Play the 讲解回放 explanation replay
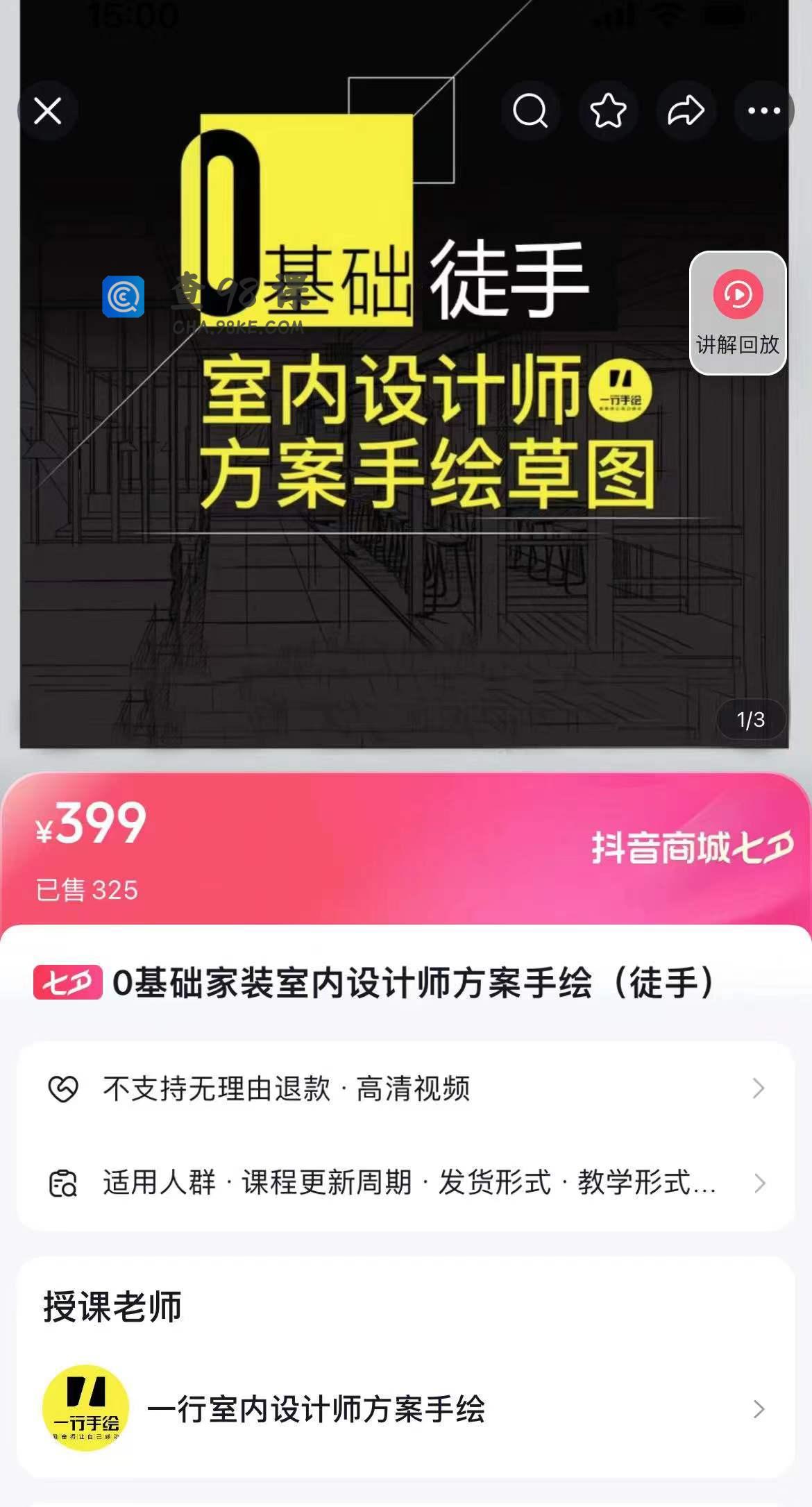812x1507 pixels. (737, 312)
